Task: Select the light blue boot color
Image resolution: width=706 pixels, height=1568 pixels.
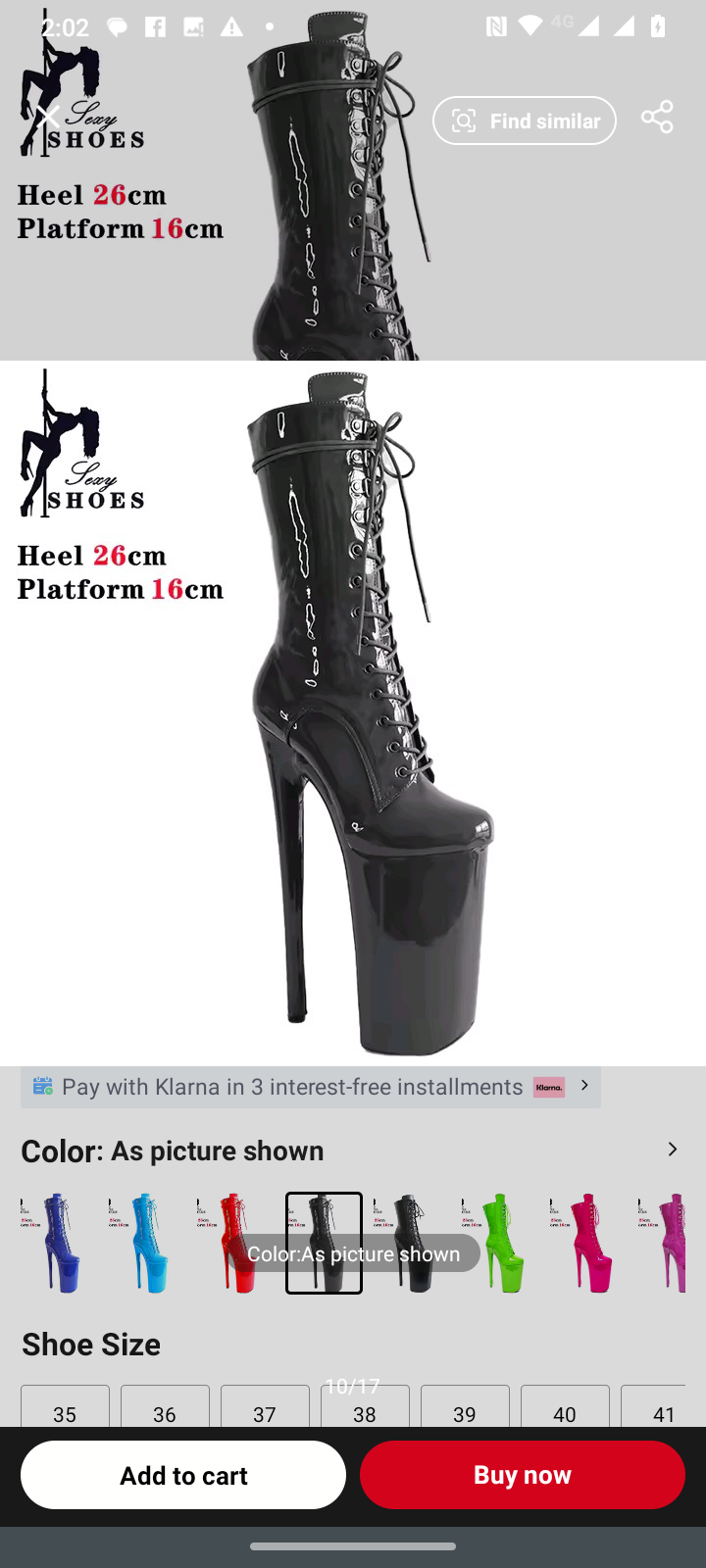Action: coord(143,1243)
